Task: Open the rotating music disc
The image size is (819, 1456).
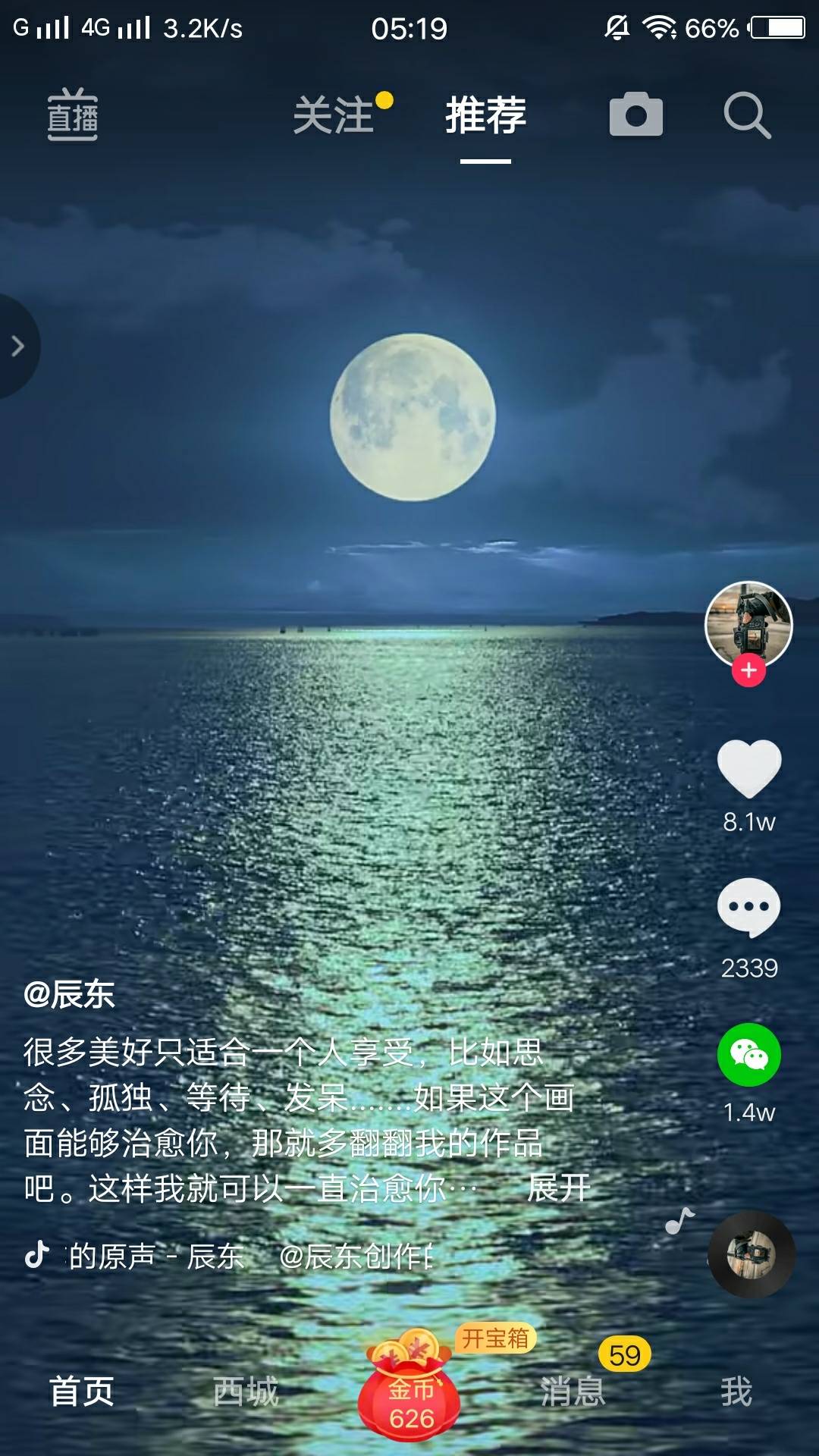Action: pos(751,1254)
